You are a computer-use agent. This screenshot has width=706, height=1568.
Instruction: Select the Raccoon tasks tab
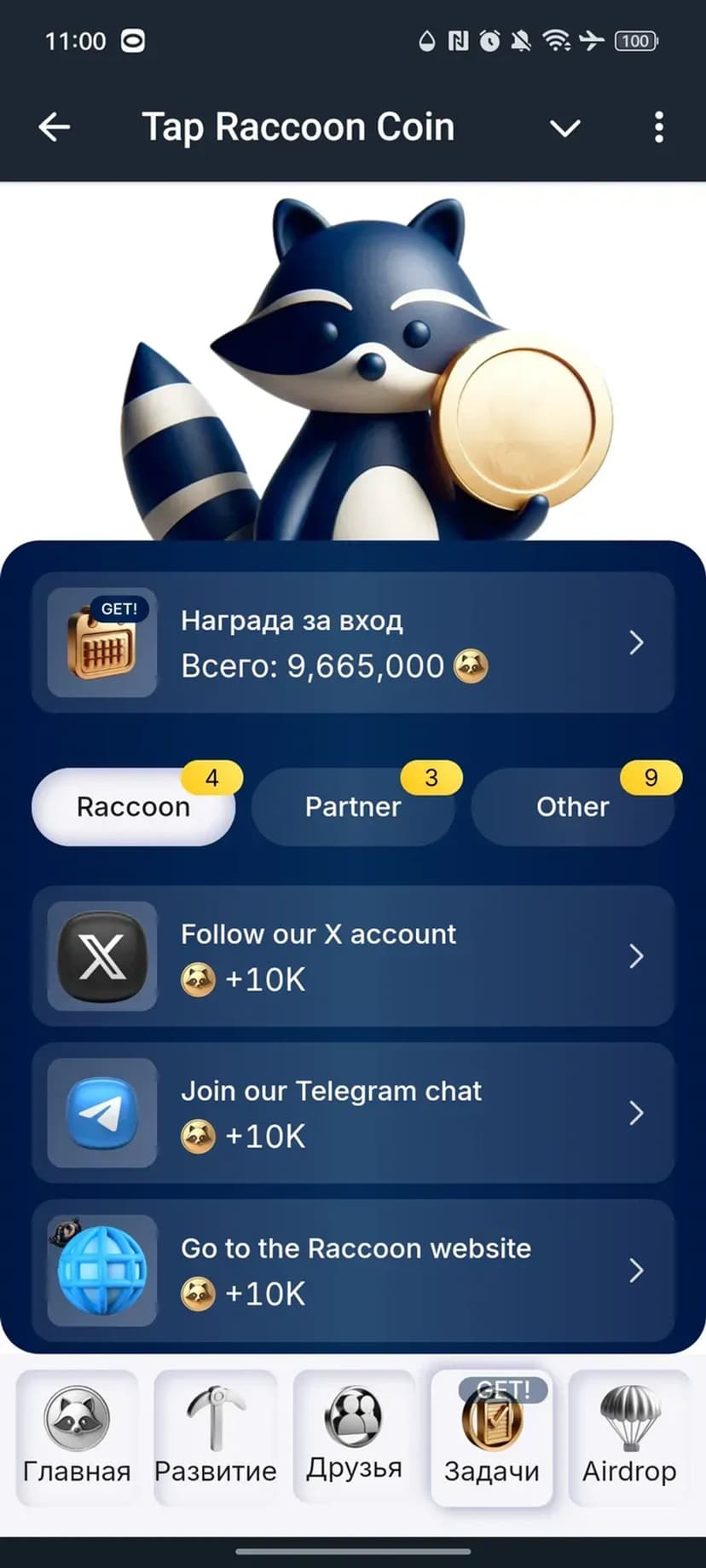(133, 806)
